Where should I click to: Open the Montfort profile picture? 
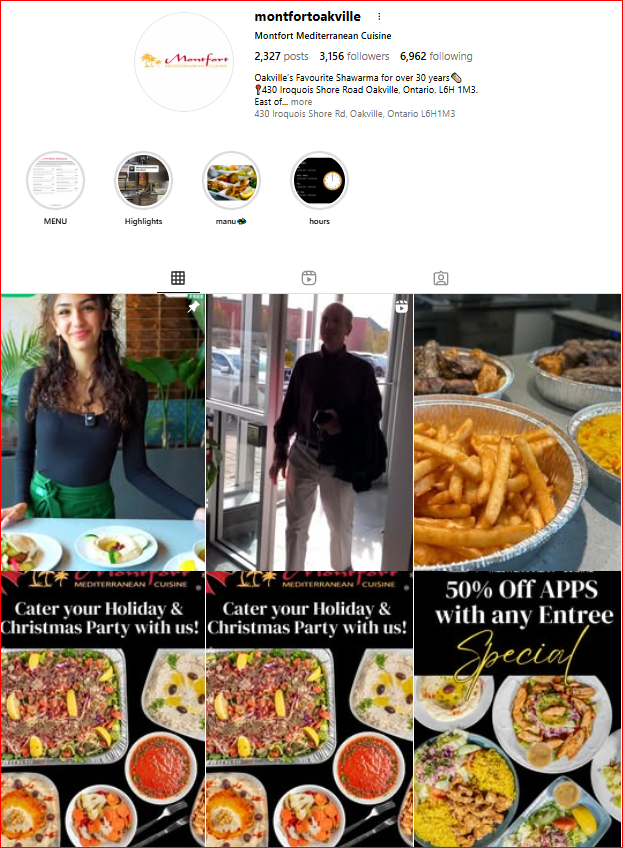click(x=183, y=62)
